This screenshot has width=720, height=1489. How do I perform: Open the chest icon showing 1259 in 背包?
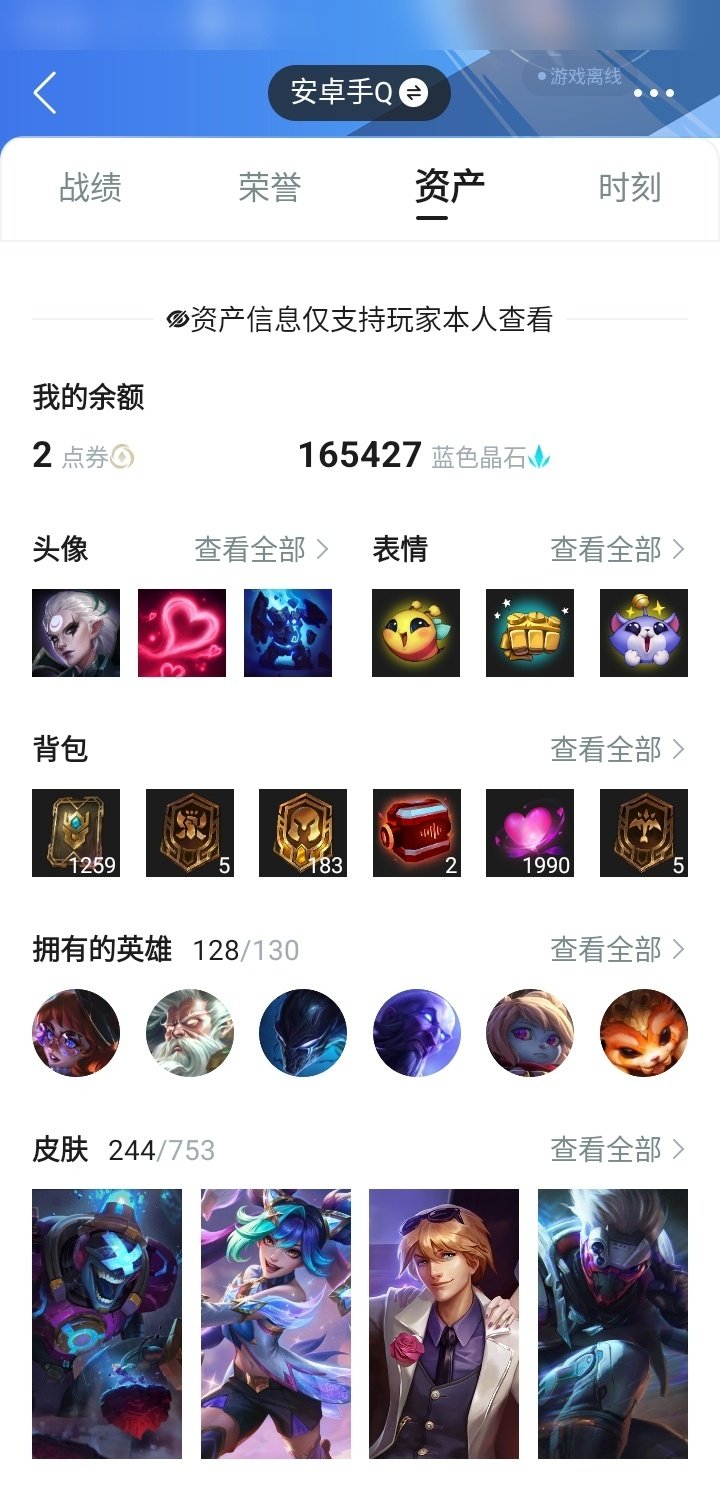pyautogui.click(x=76, y=832)
